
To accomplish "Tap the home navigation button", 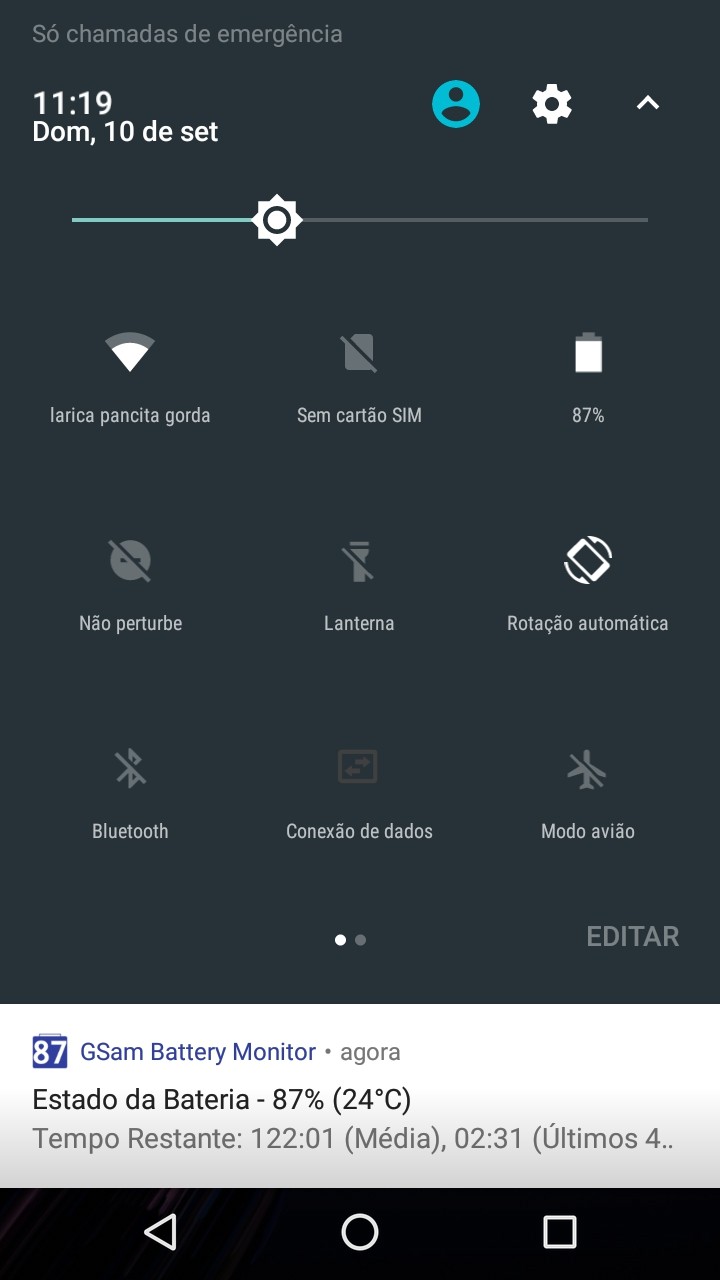I will pos(360,1233).
